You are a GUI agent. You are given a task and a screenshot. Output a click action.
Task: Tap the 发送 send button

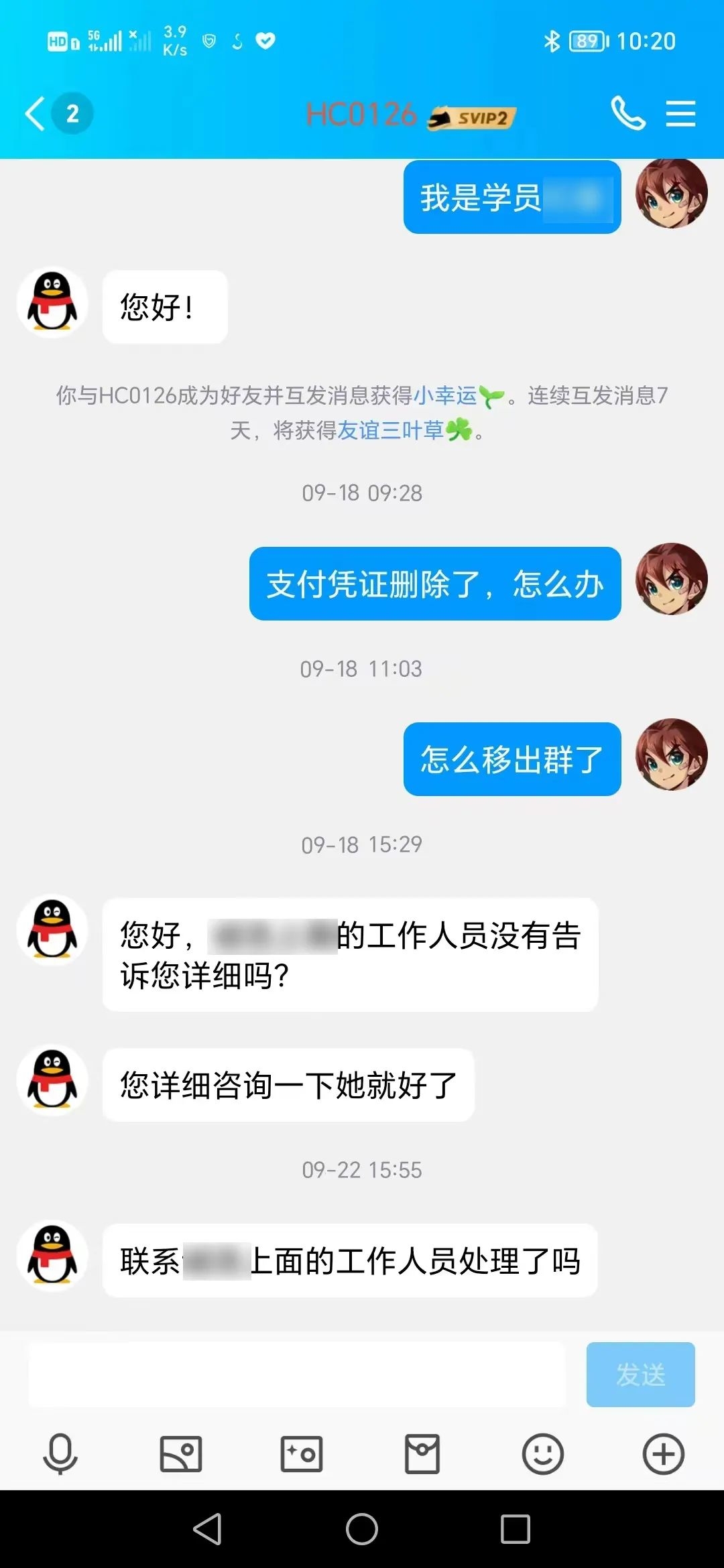[x=640, y=1375]
